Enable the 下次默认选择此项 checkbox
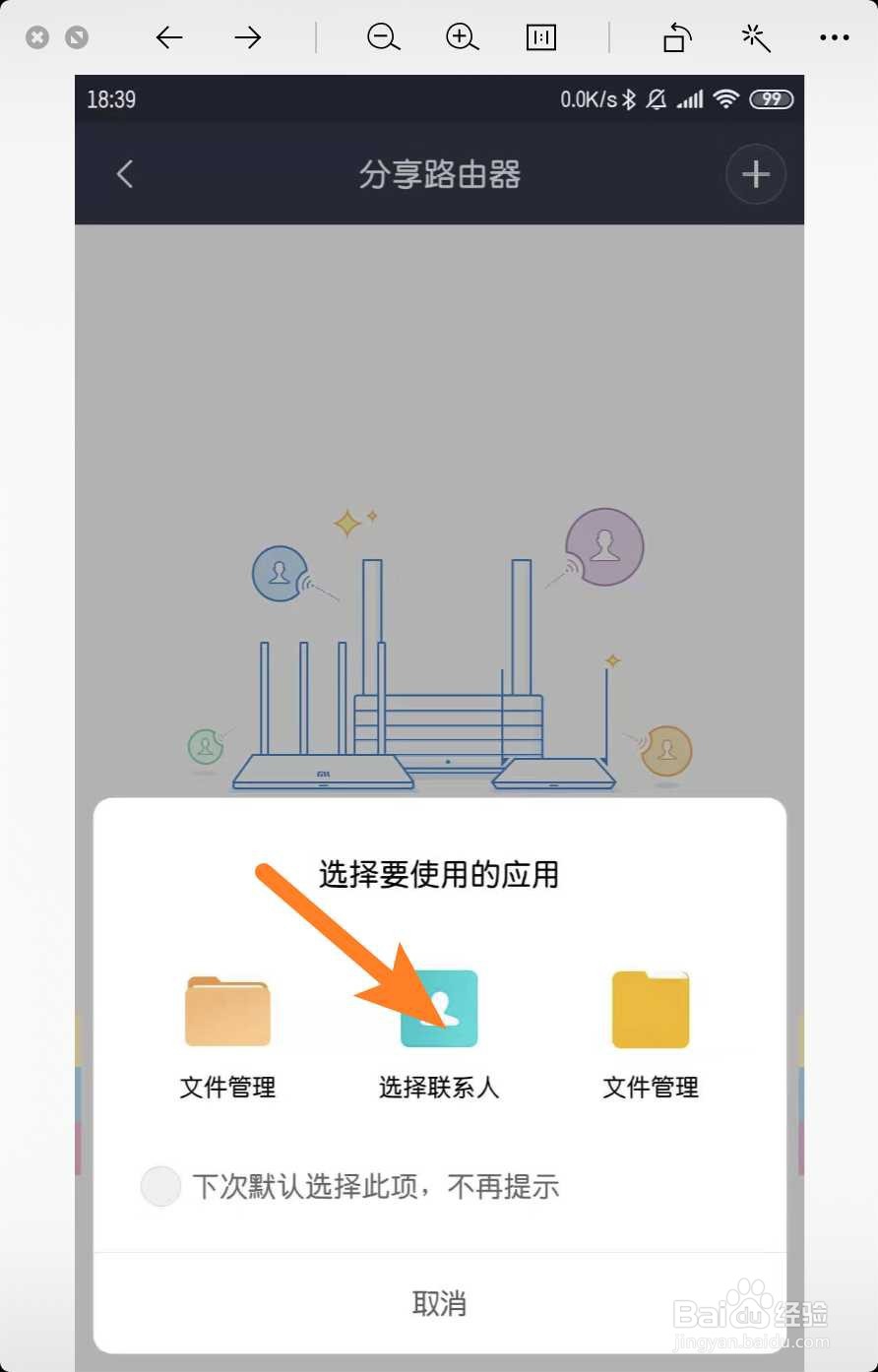This screenshot has height=1372, width=878. 160,1187
